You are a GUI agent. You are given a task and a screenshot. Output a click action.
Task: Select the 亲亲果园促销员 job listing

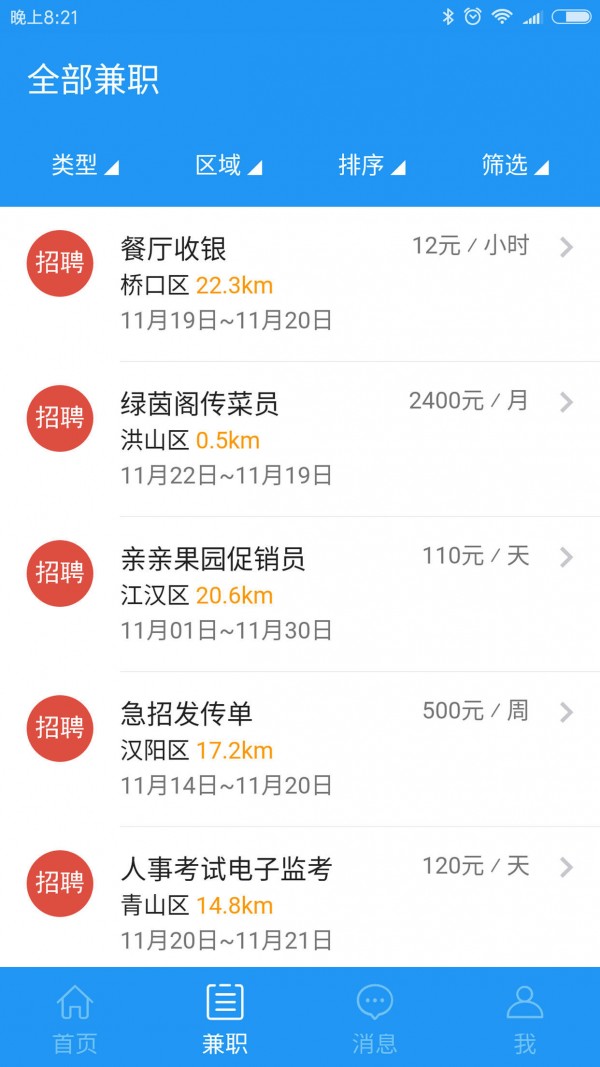pyautogui.click(x=300, y=593)
